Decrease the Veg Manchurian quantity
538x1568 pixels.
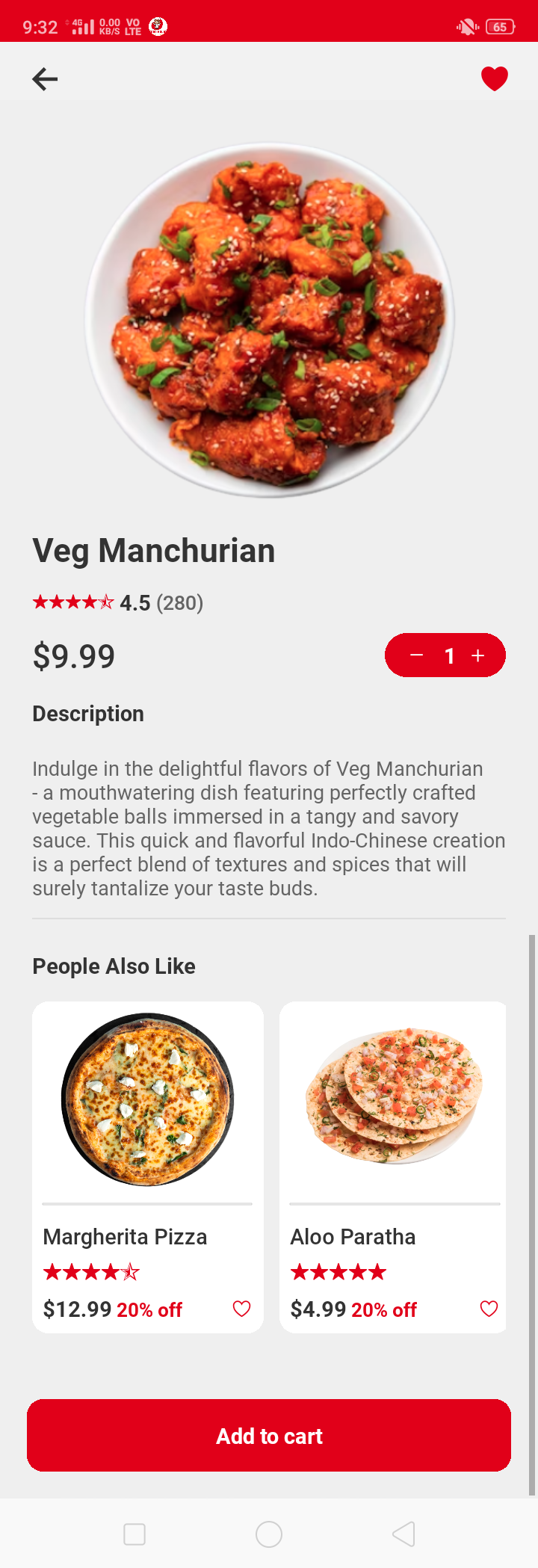click(417, 655)
